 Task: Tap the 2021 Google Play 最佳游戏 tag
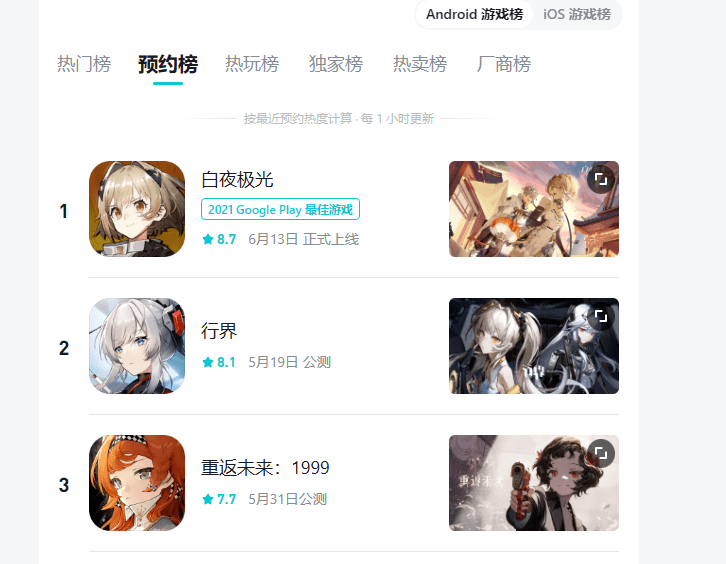[x=280, y=209]
